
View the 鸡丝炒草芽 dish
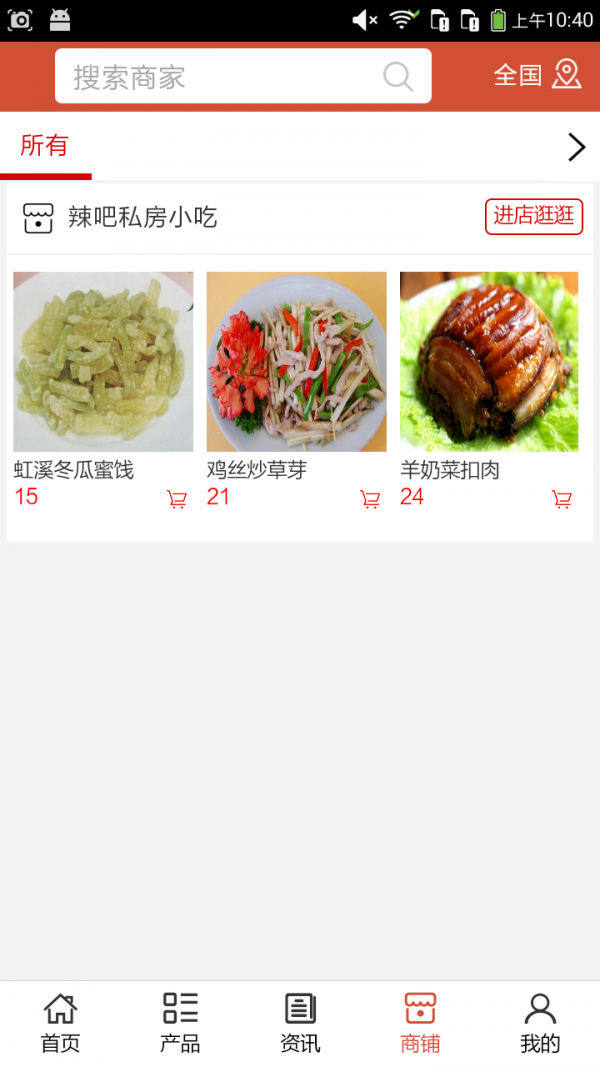pos(296,362)
